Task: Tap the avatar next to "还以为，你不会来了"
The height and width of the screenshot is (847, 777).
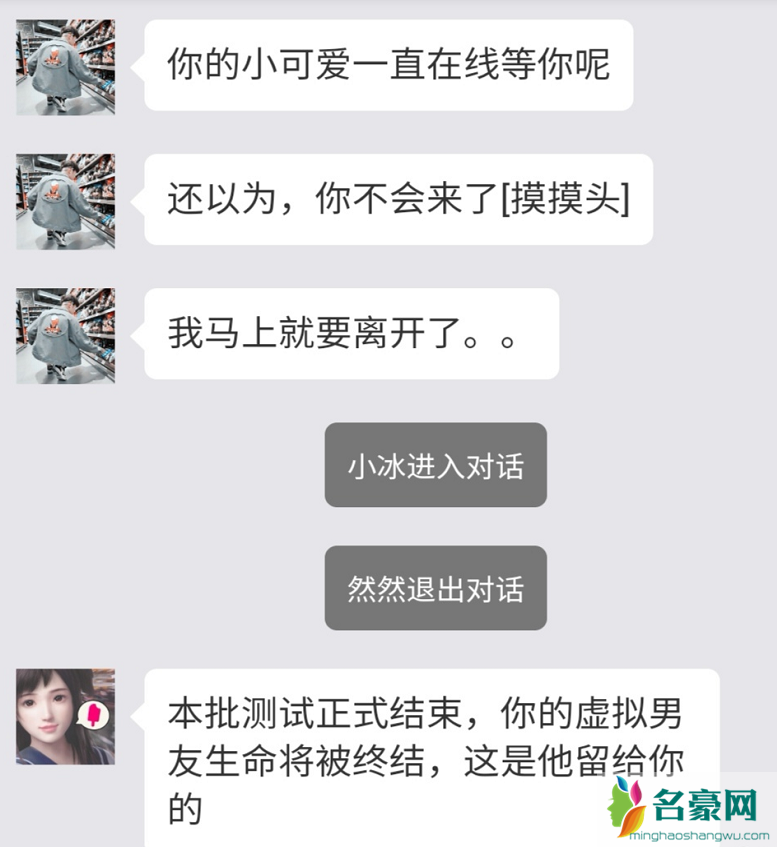Action: (65, 201)
